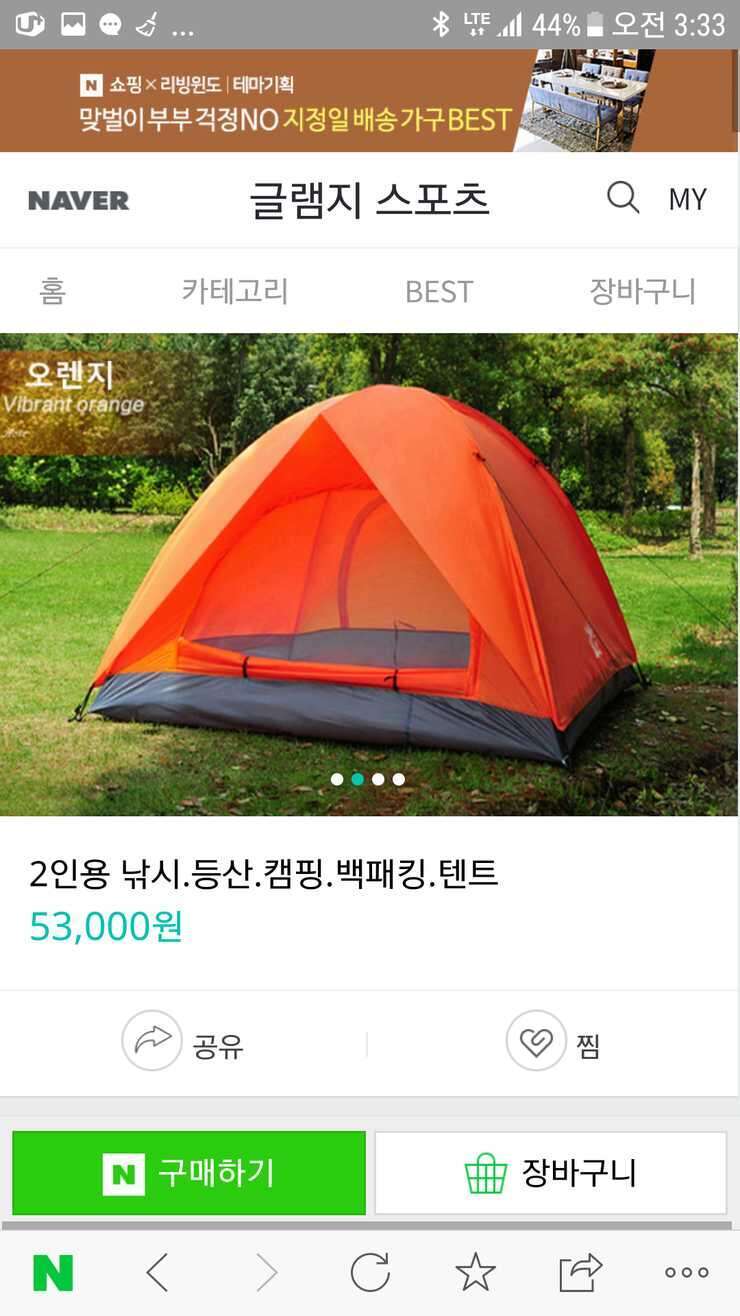
Task: Switch to the 카테고리 tab
Action: [x=235, y=291]
